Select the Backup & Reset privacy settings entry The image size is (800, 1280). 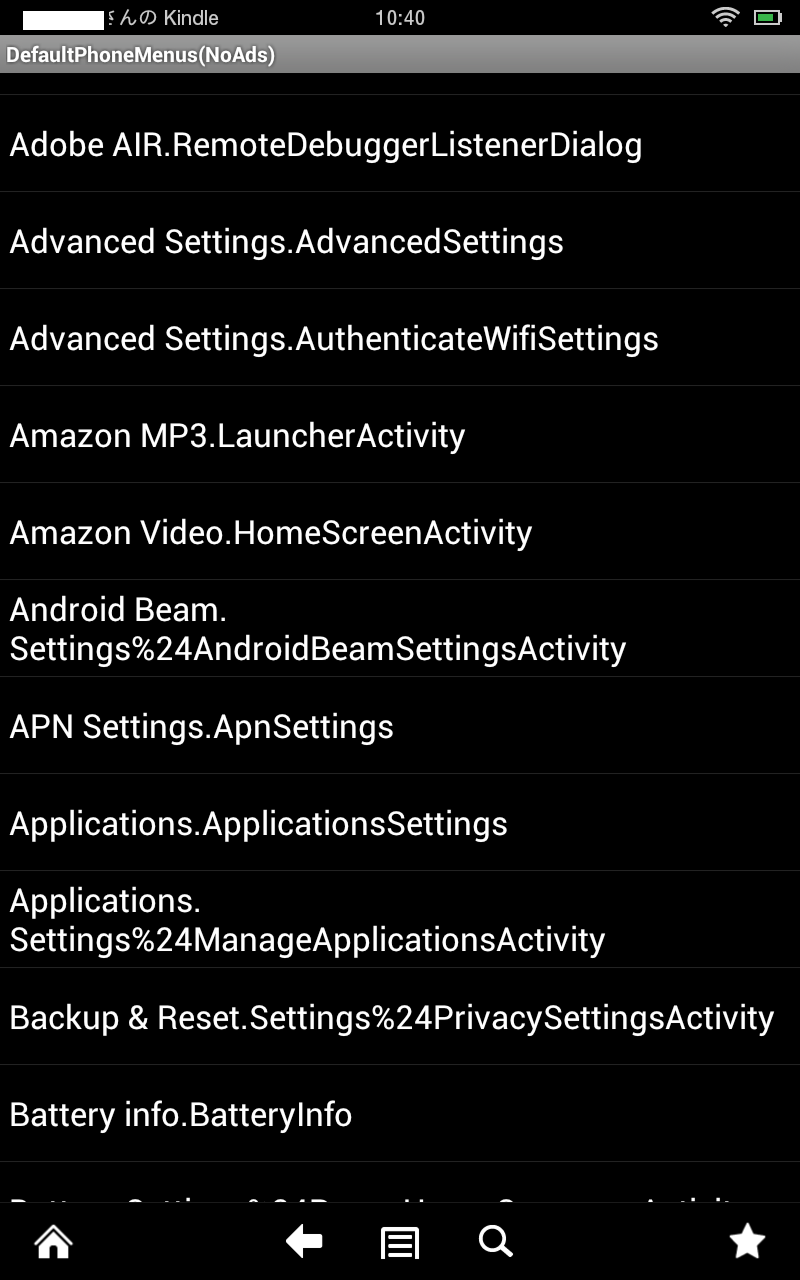pos(390,1017)
